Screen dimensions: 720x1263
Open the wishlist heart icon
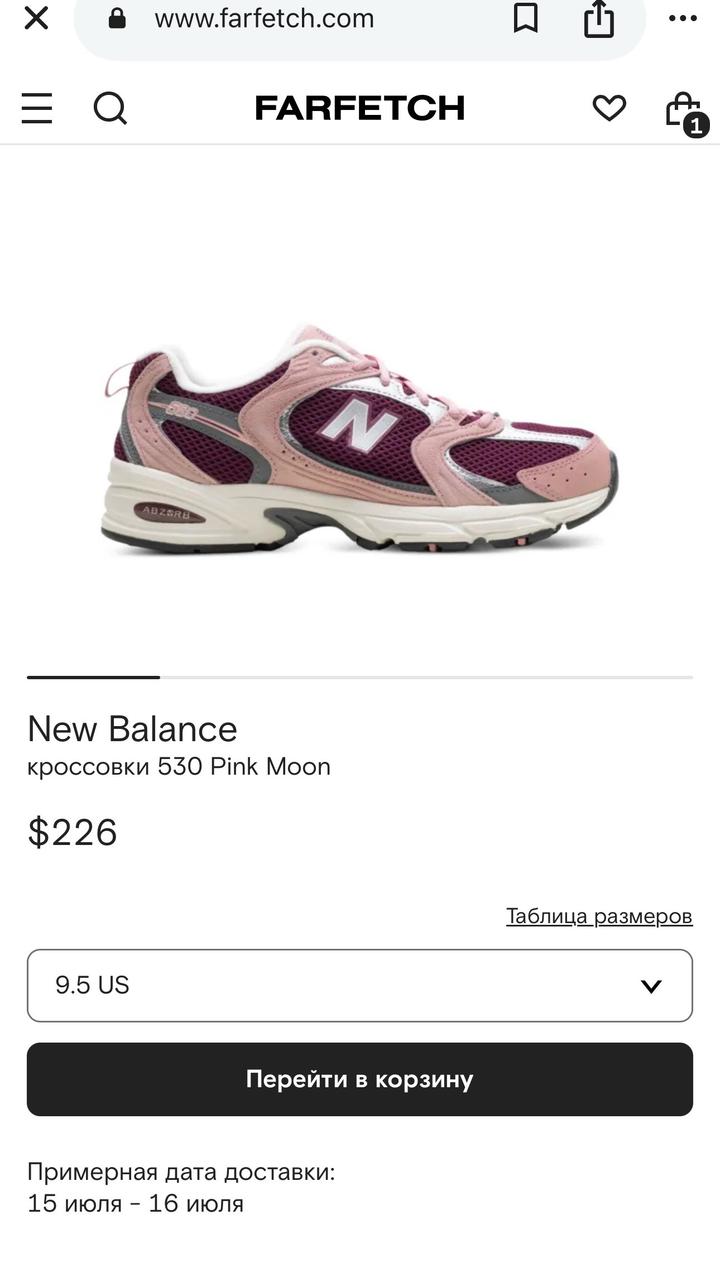(608, 108)
